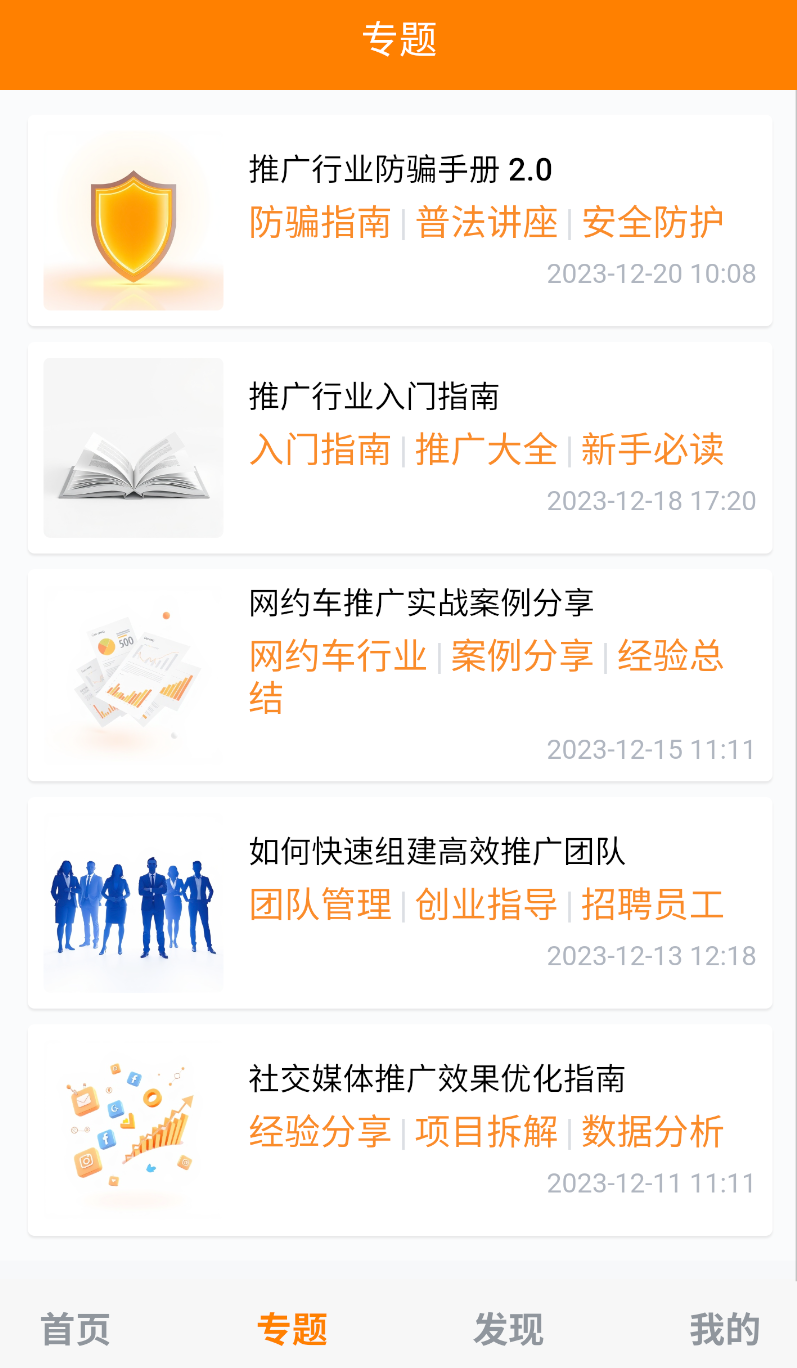This screenshot has height=1368, width=797.
Task: Tap the business team silhouette image
Action: (x=133, y=902)
